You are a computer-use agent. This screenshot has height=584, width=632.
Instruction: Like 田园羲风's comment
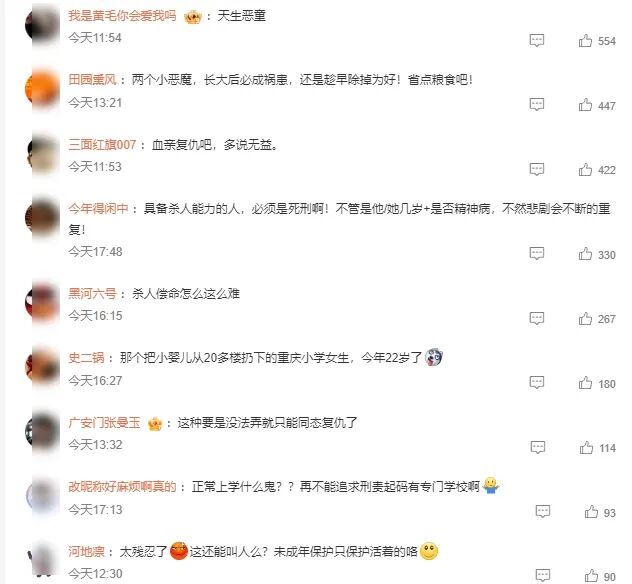(x=586, y=105)
